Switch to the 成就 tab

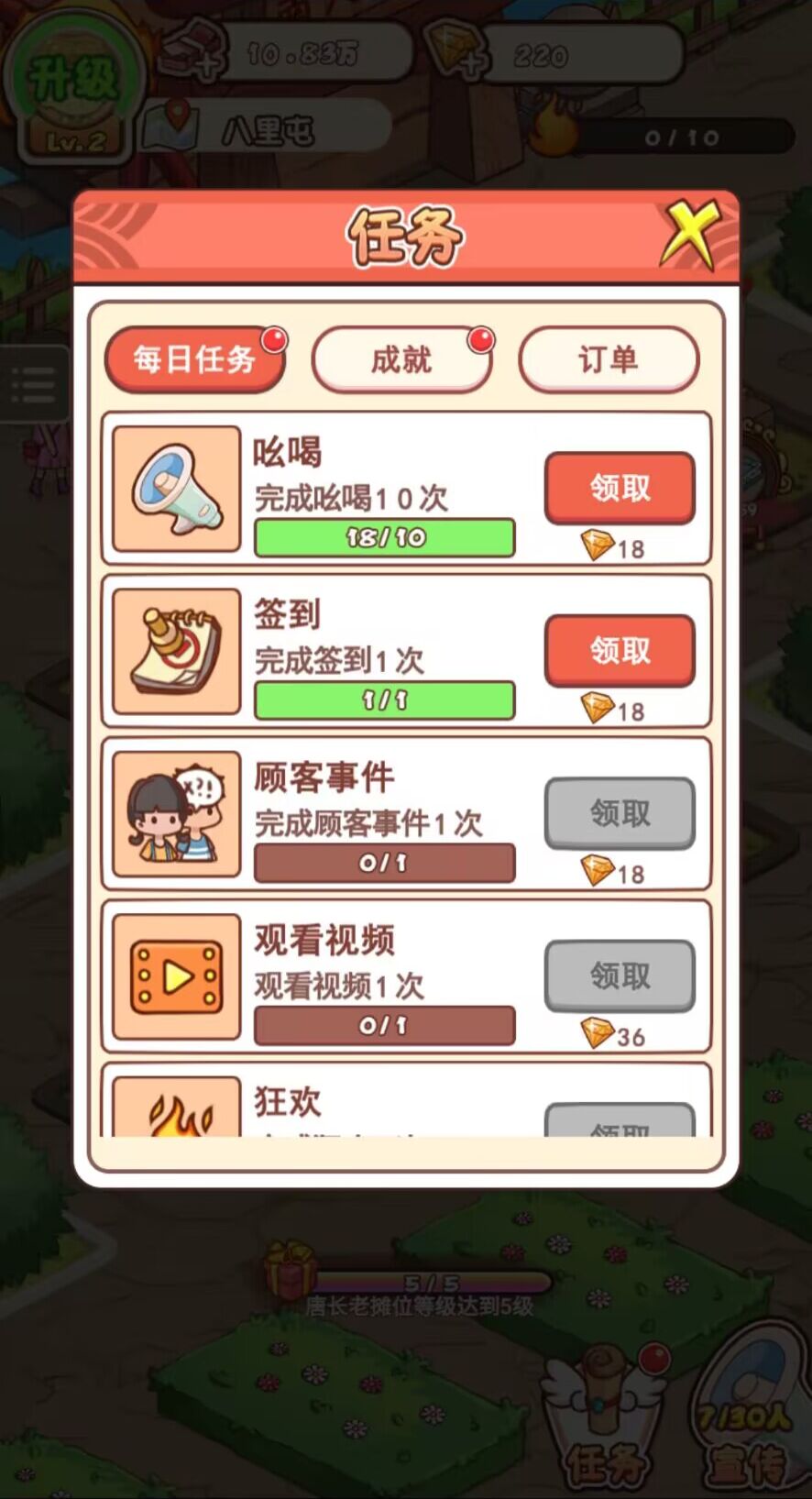tap(401, 359)
